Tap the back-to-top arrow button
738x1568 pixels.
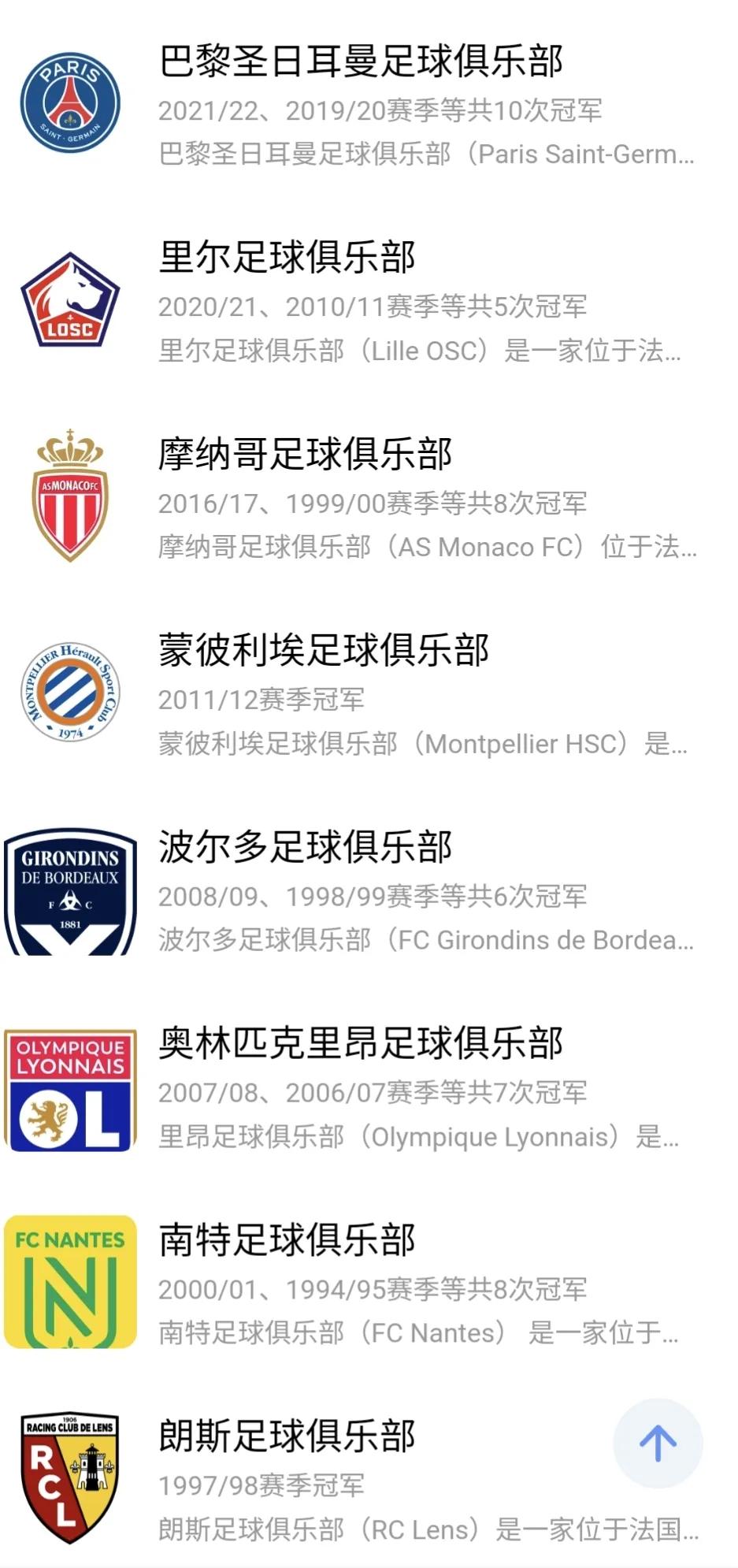[x=658, y=1443]
